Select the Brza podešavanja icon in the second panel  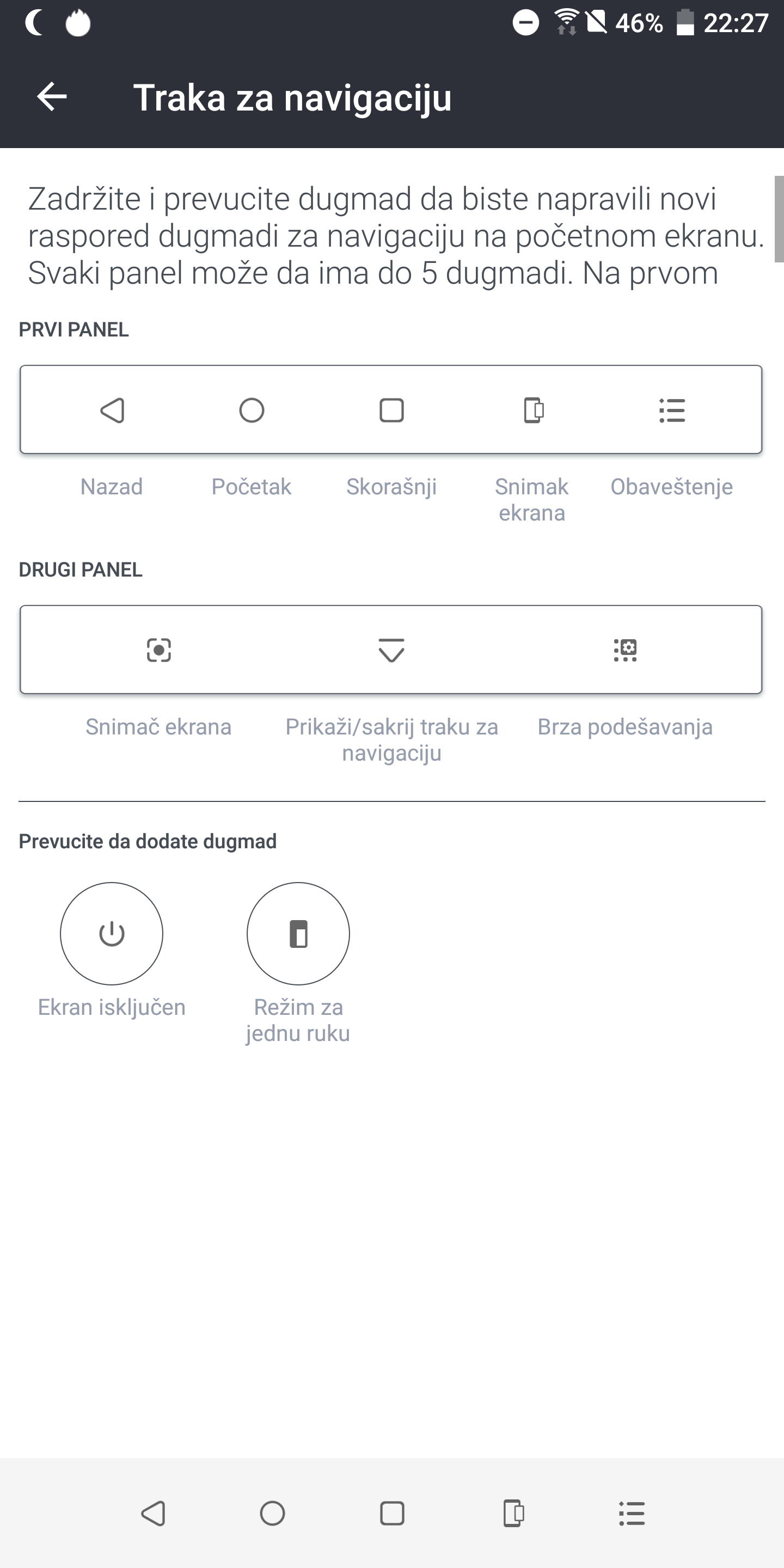coord(625,650)
